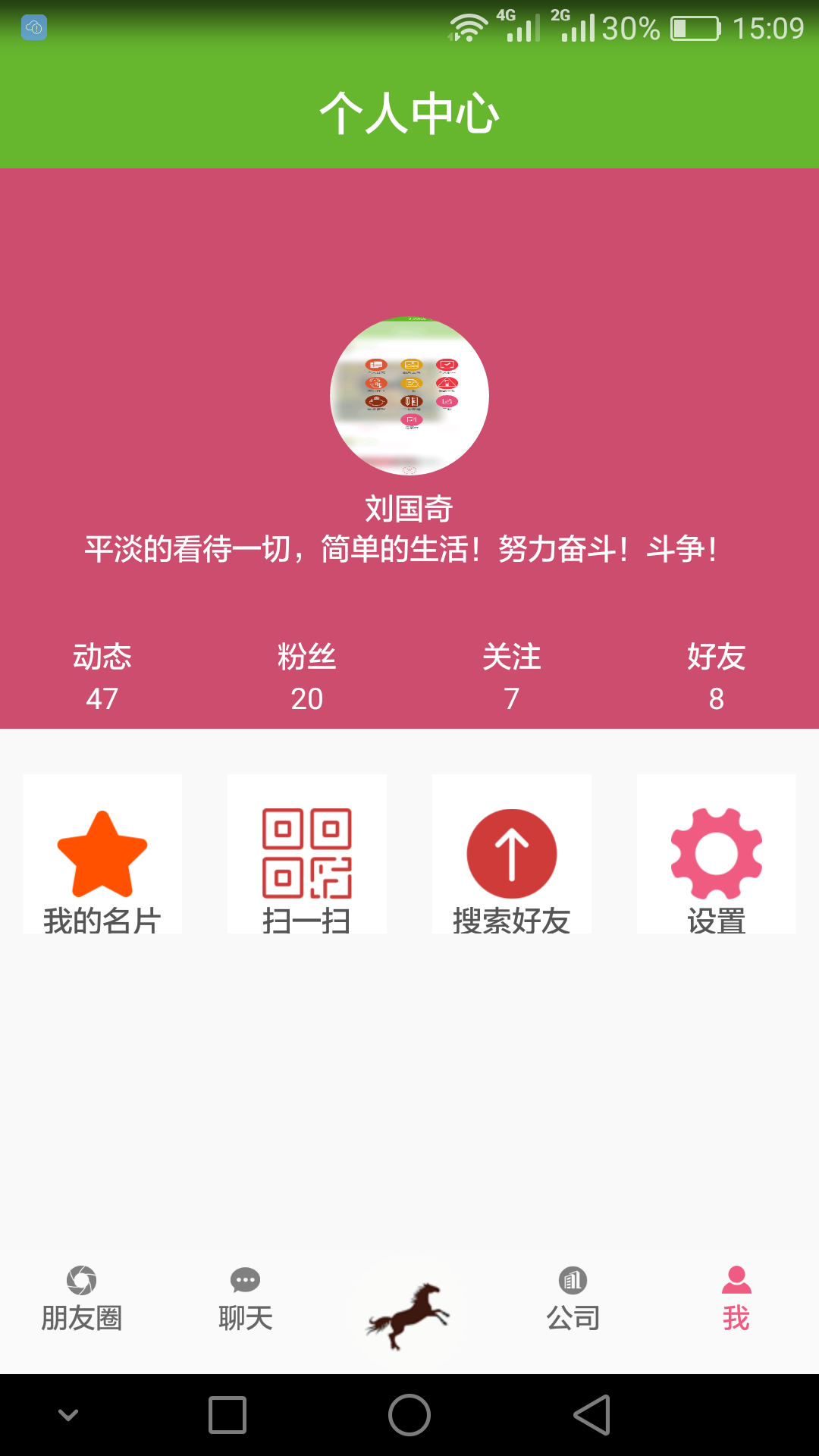Switch to the 朋友圈 tab

(x=82, y=1300)
